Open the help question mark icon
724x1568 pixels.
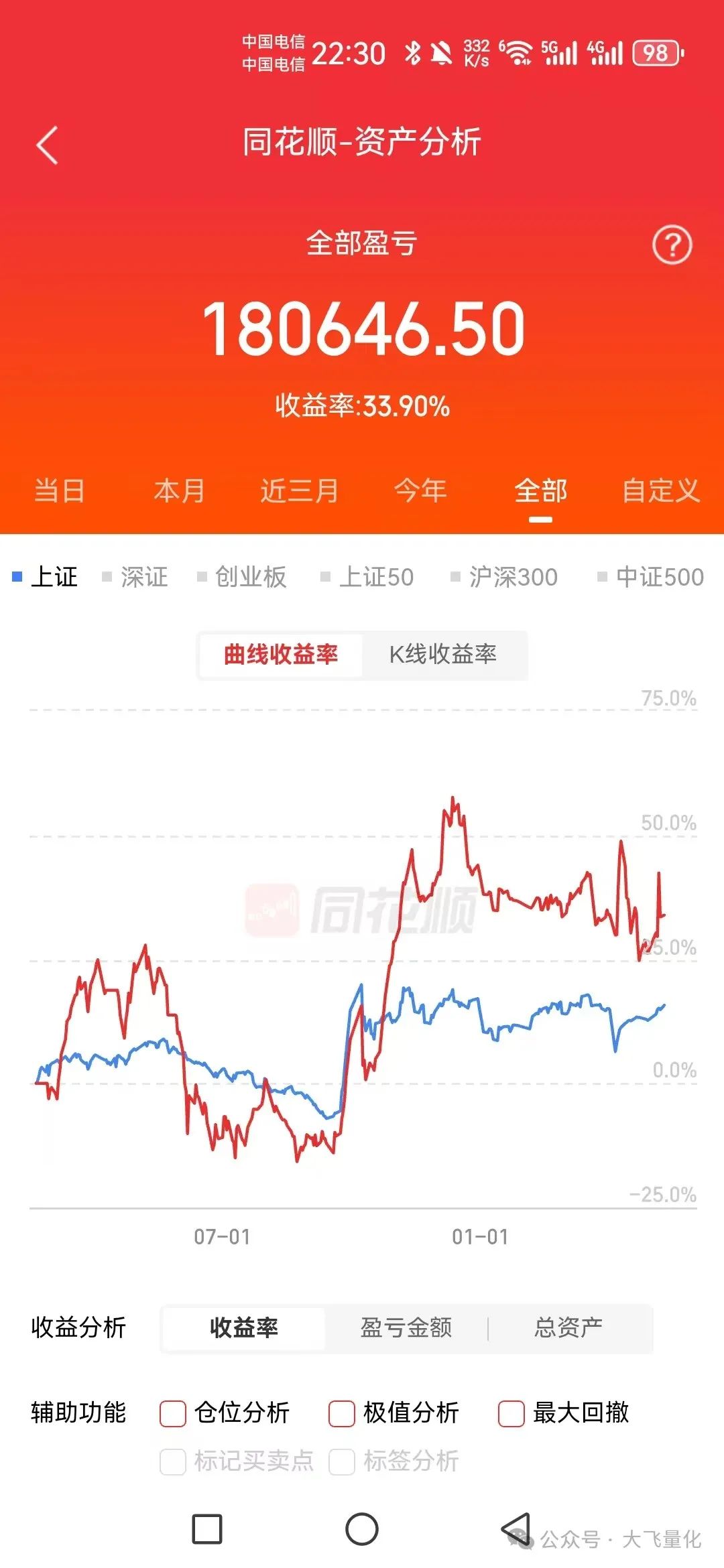pyautogui.click(x=672, y=245)
